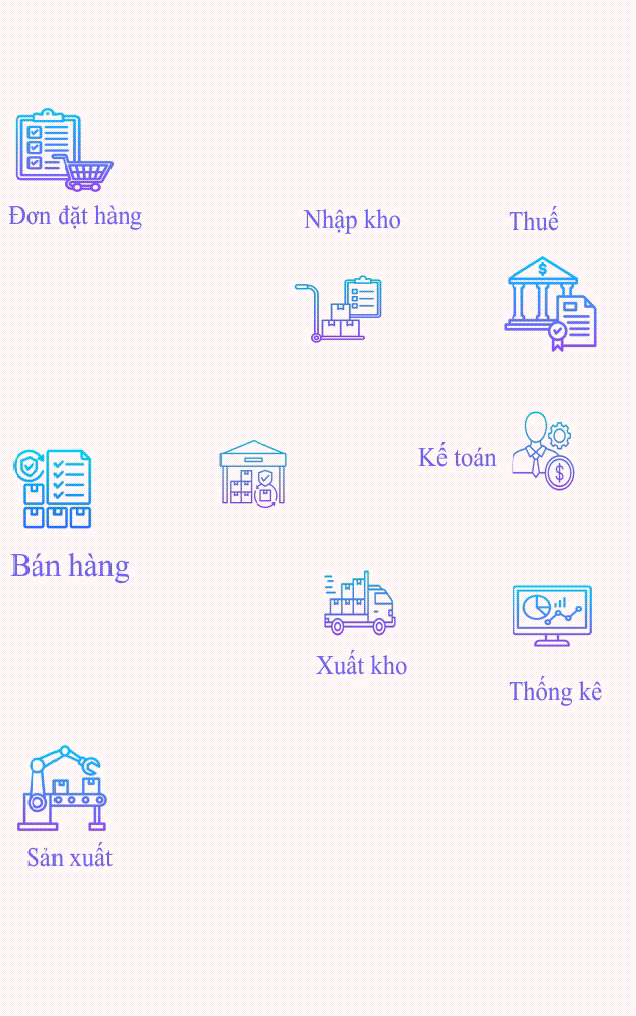The image size is (636, 1016).
Task: View Thống kê statistics
Action: (552, 616)
